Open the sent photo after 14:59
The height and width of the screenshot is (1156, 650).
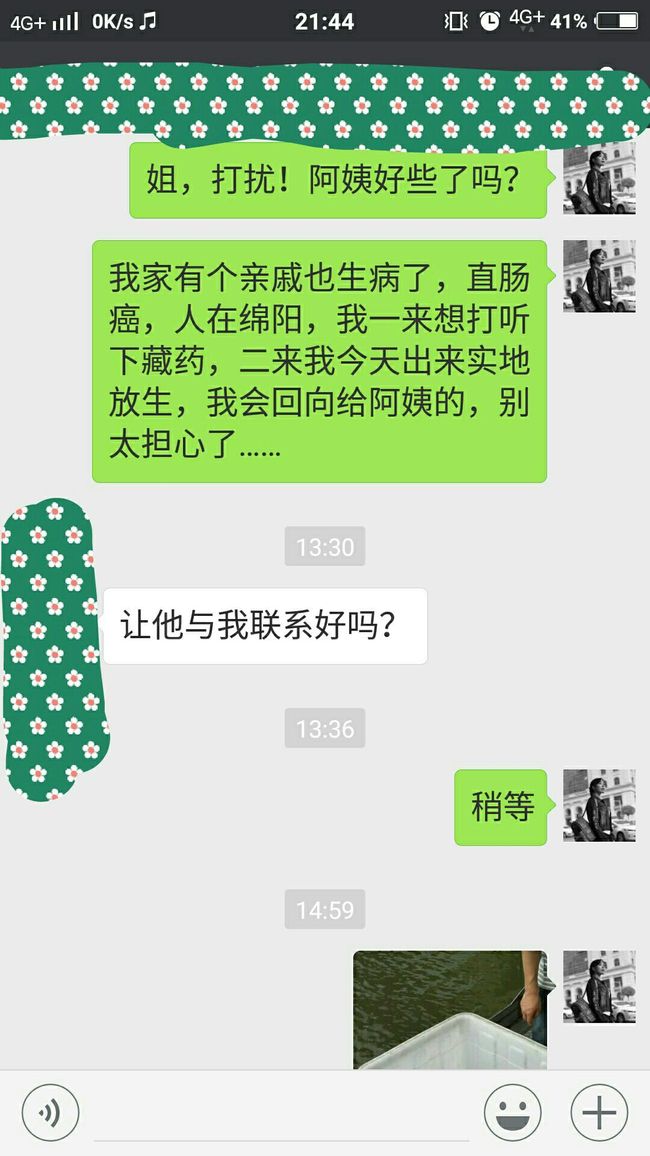[x=450, y=1009]
